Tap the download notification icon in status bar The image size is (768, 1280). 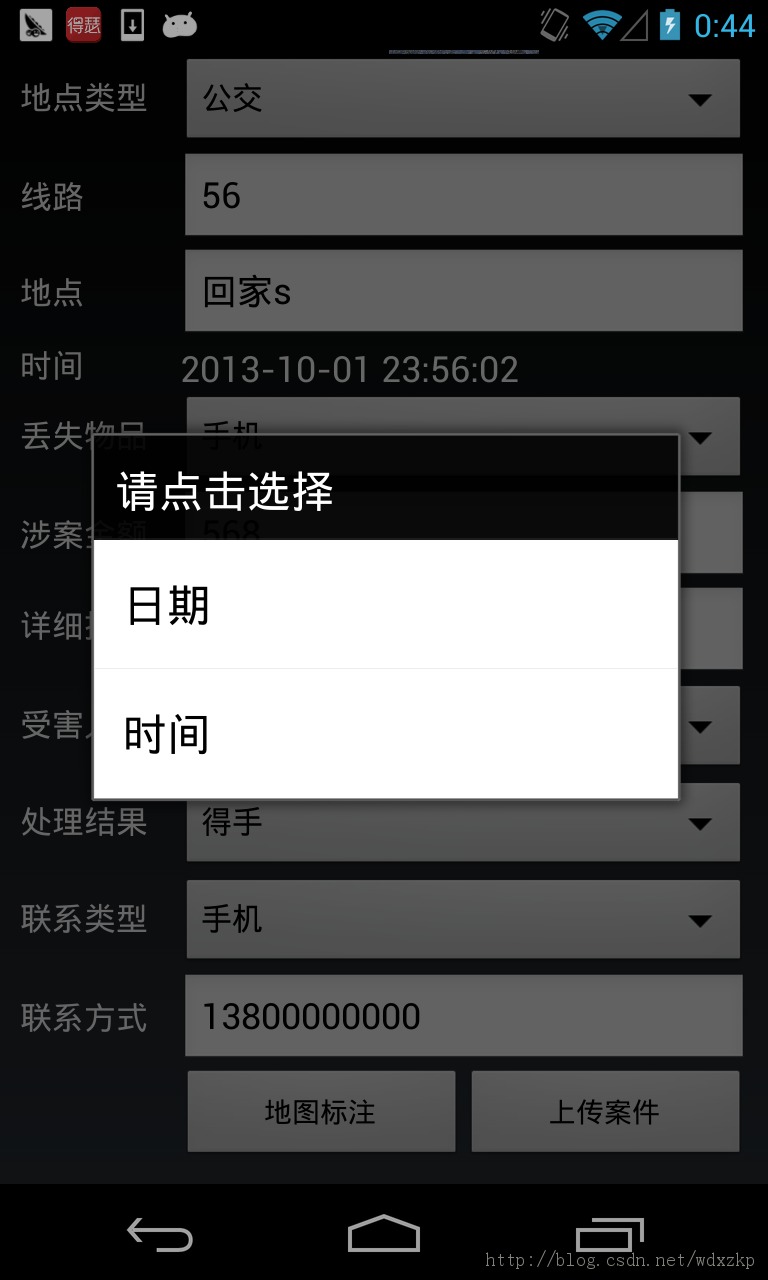tap(131, 25)
